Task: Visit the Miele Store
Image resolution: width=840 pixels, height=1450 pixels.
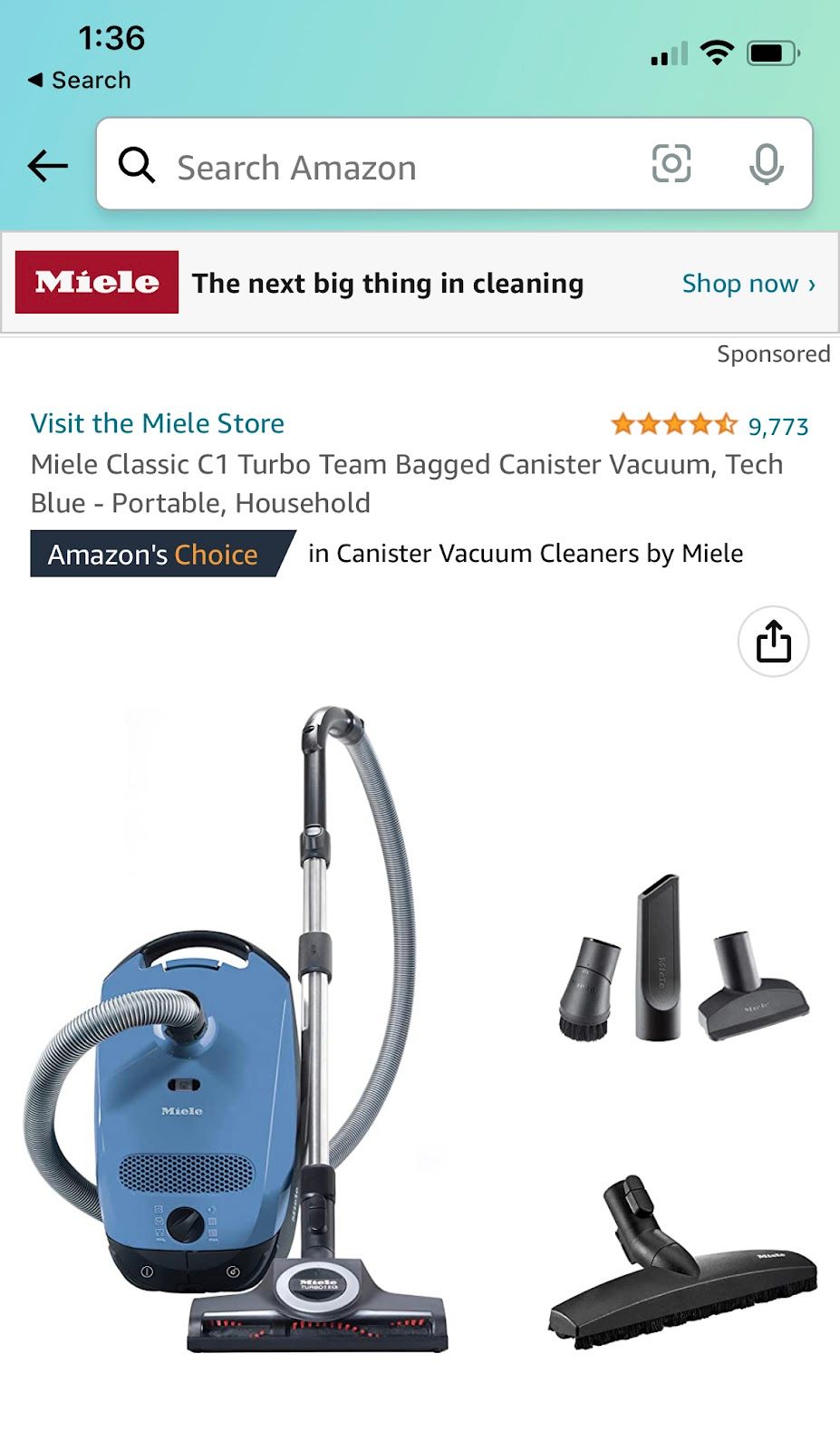Action: tap(158, 423)
